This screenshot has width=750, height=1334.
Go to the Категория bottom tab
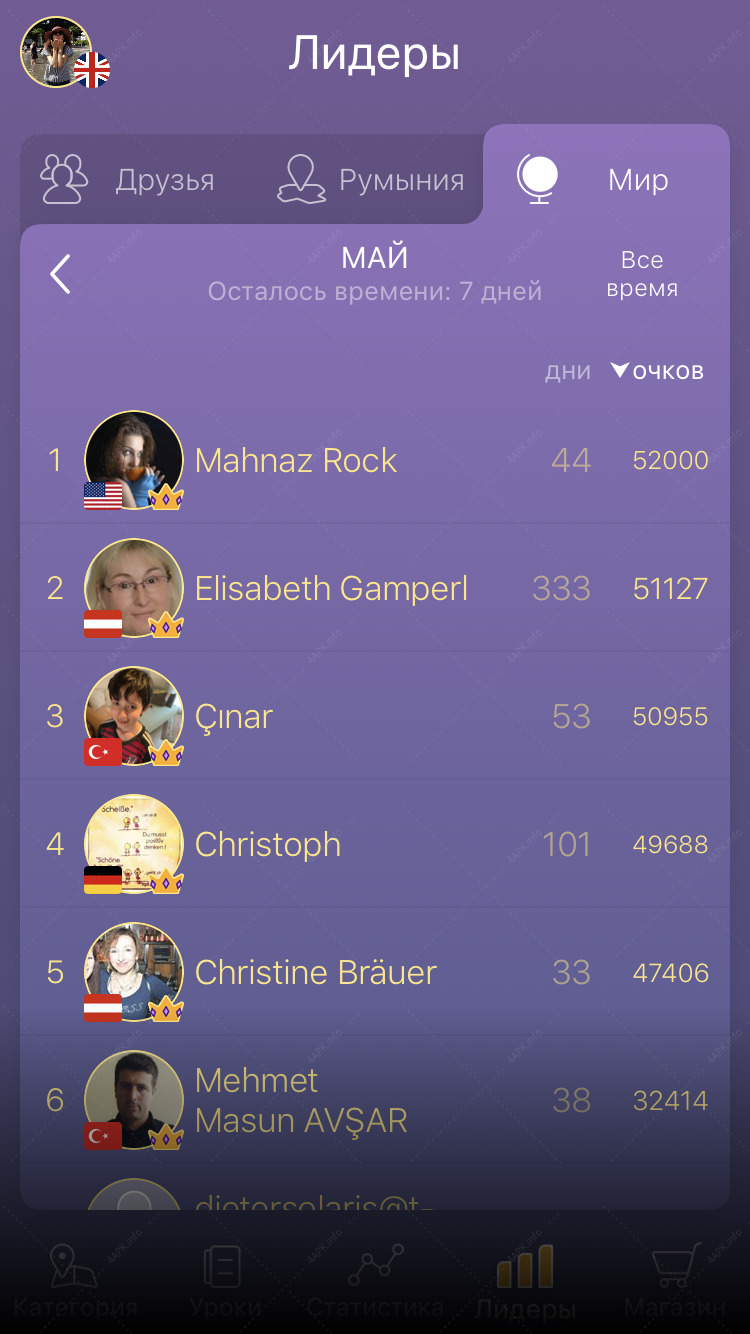pyautogui.click(x=75, y=1281)
